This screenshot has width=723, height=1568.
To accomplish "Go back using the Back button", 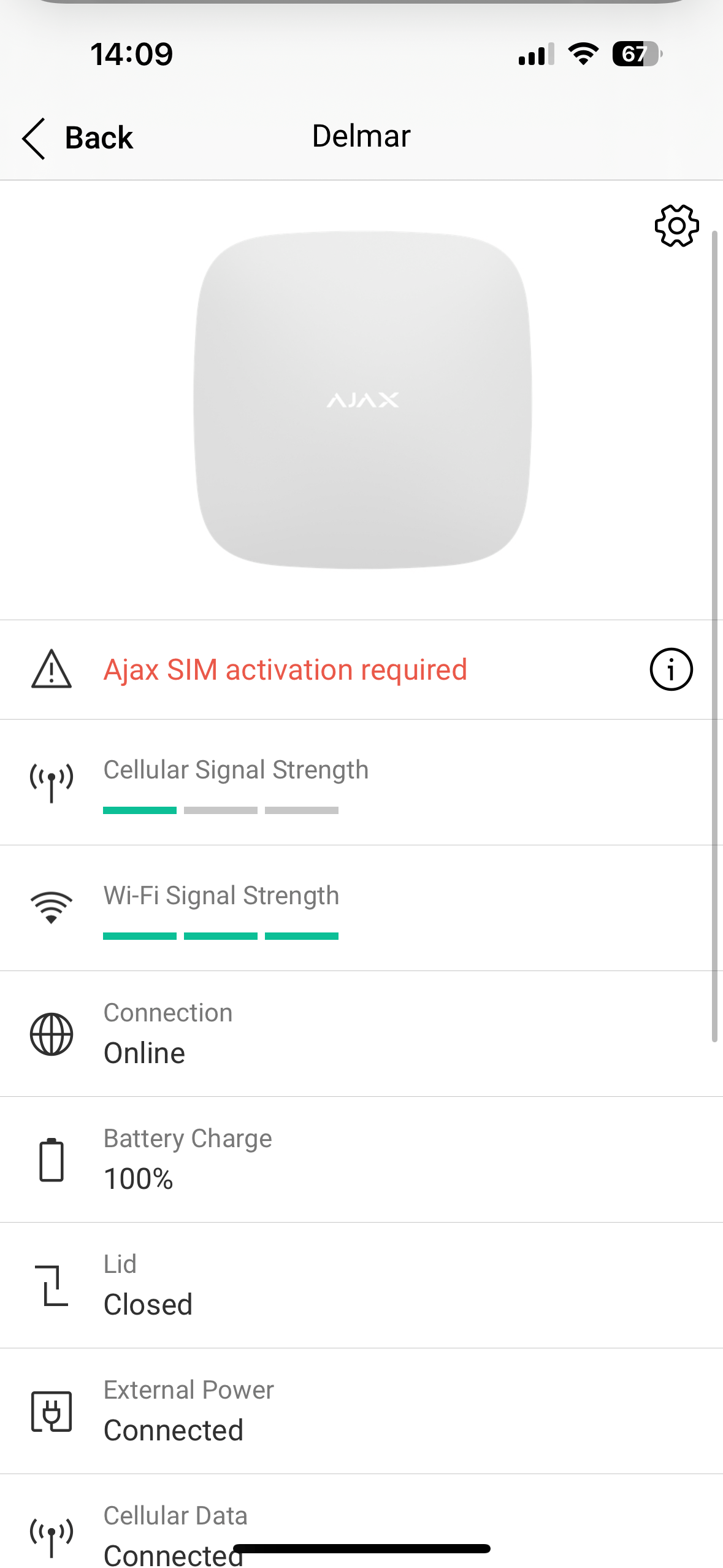I will [x=78, y=138].
